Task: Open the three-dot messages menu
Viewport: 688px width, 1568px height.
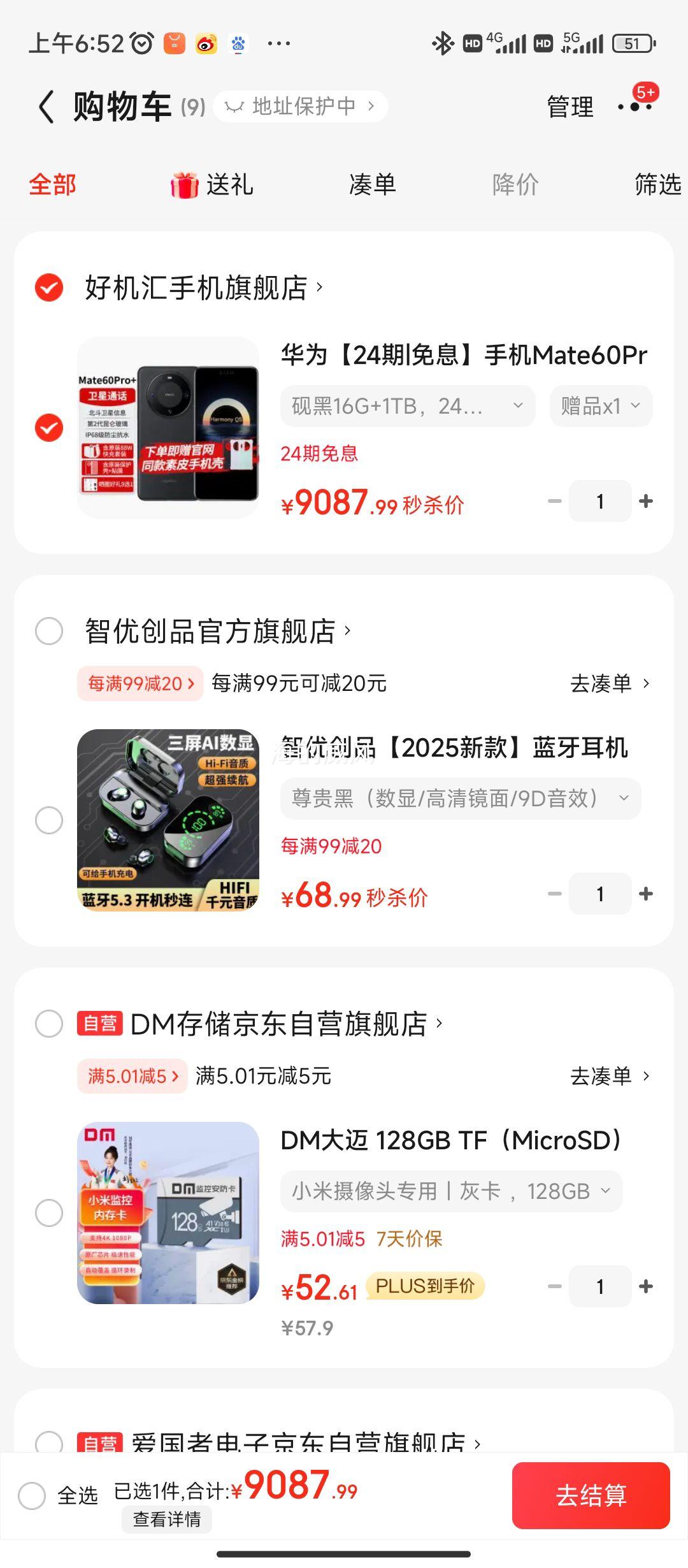Action: (x=635, y=106)
